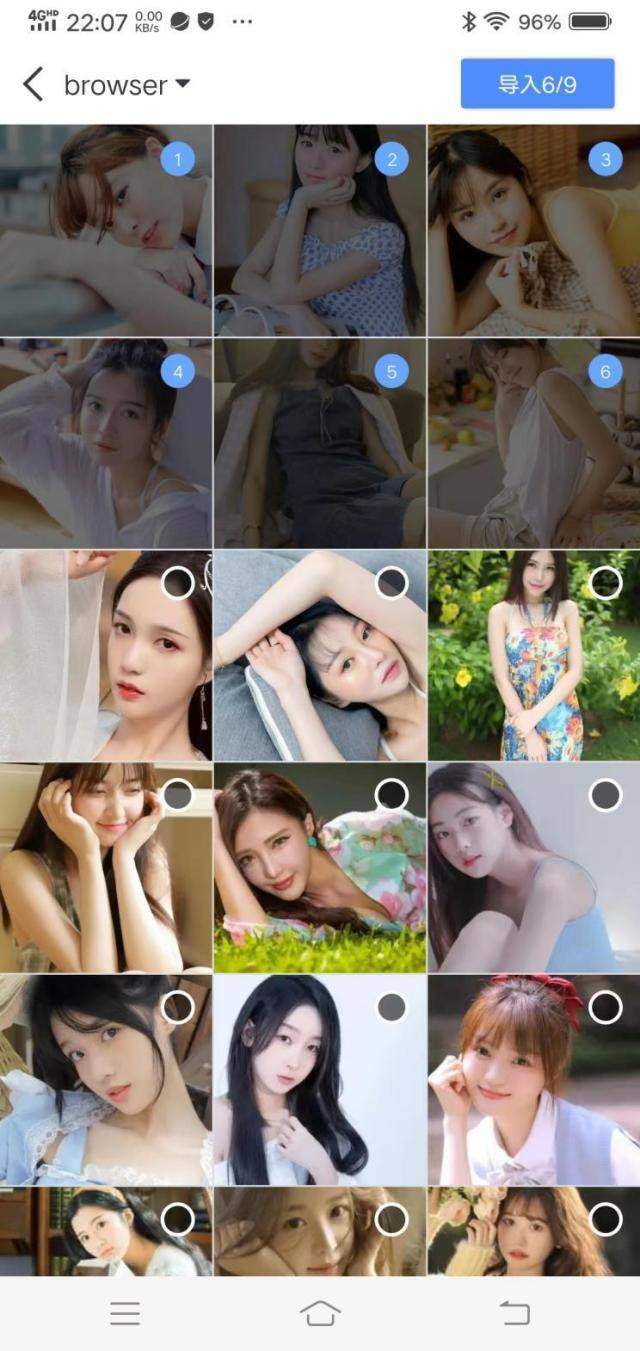Deselect the photo numbered 2
640x1351 pixels.
click(391, 159)
